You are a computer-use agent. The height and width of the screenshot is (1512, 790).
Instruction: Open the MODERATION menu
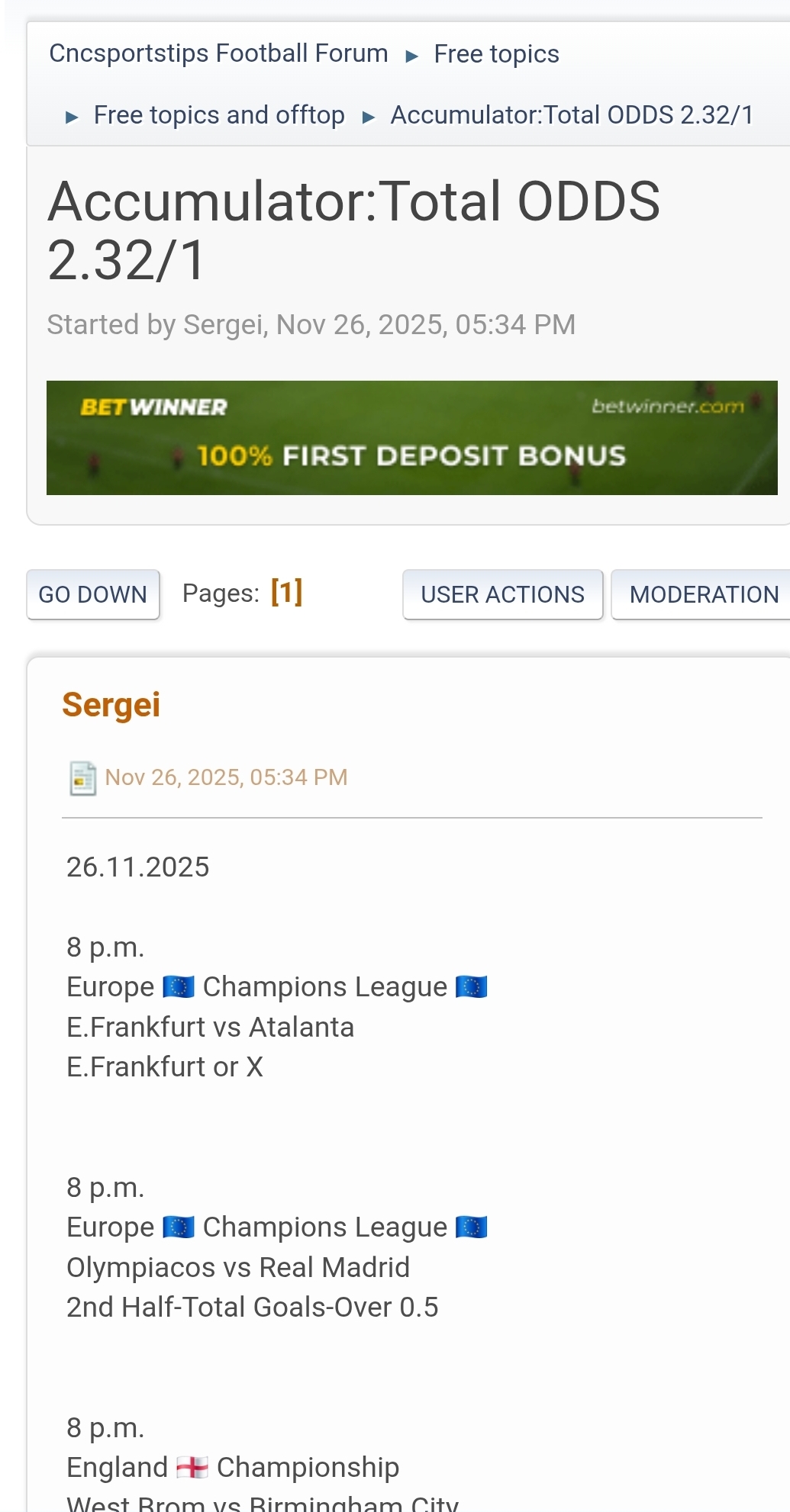tap(703, 594)
